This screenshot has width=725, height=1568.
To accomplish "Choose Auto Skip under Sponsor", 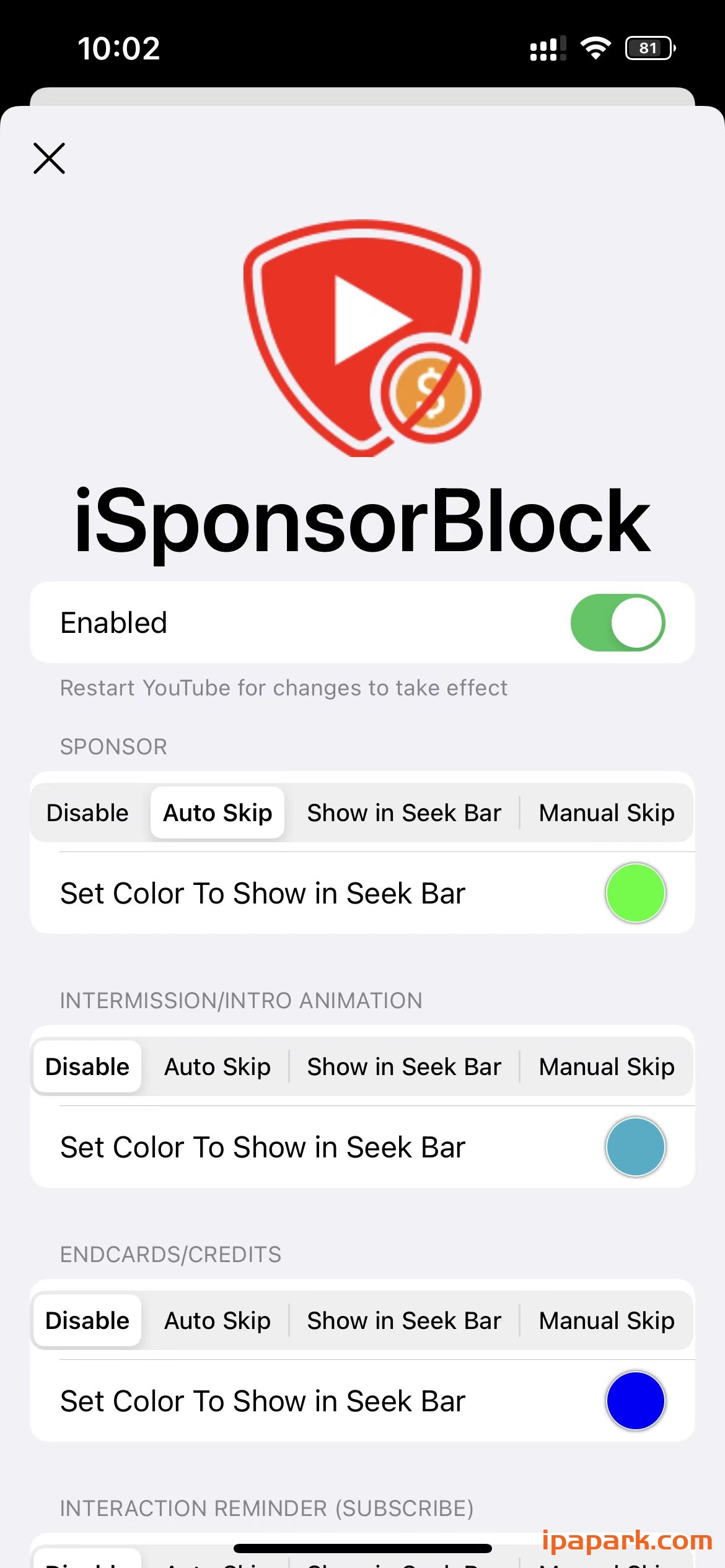I will click(217, 812).
